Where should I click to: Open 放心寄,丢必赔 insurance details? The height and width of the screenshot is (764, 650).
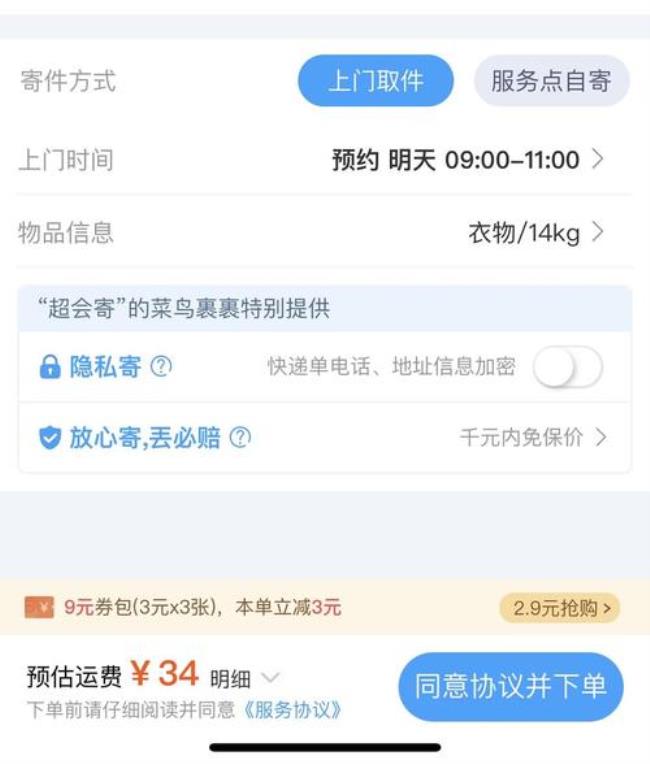tap(533, 438)
